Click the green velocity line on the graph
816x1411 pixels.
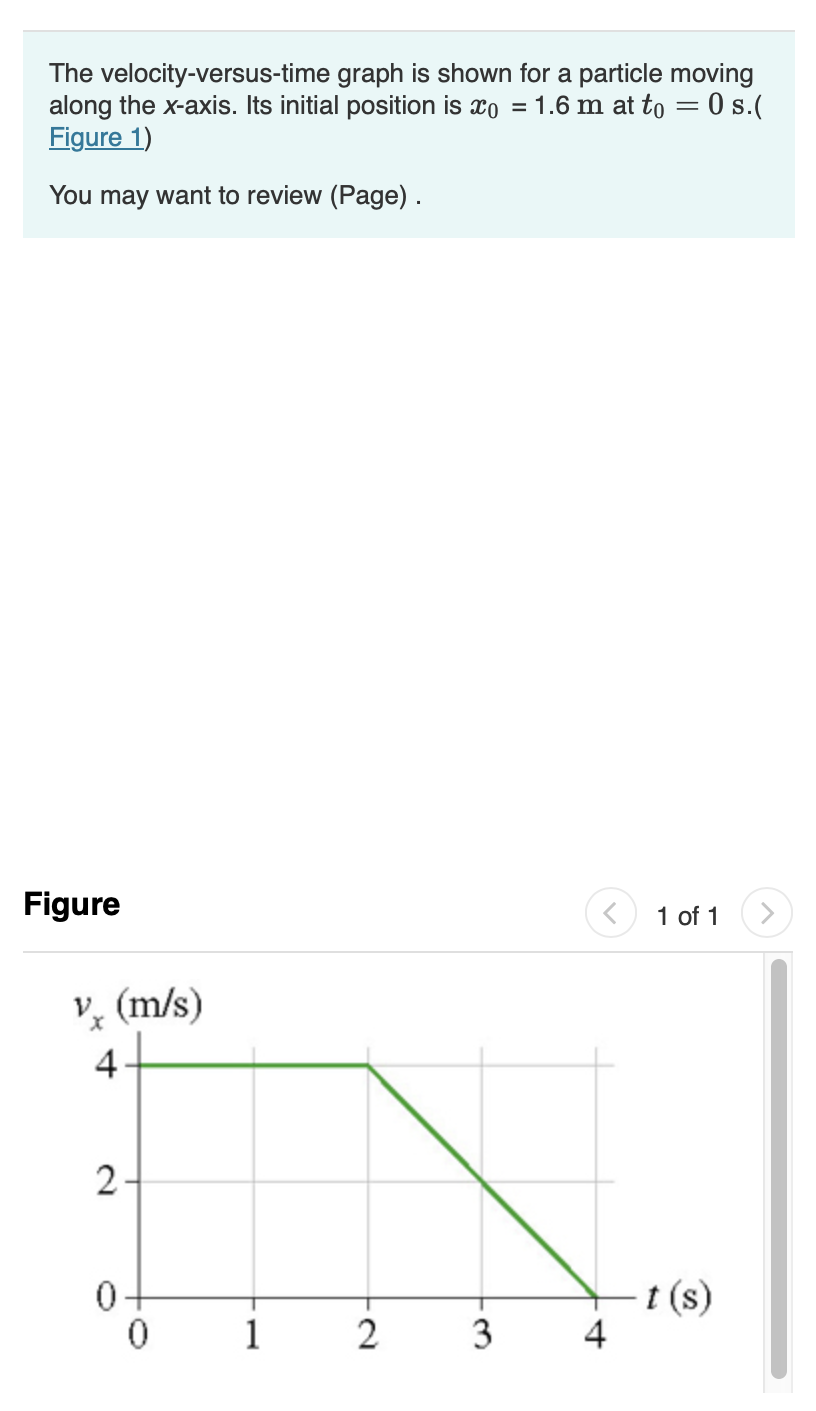pyautogui.click(x=480, y=1180)
